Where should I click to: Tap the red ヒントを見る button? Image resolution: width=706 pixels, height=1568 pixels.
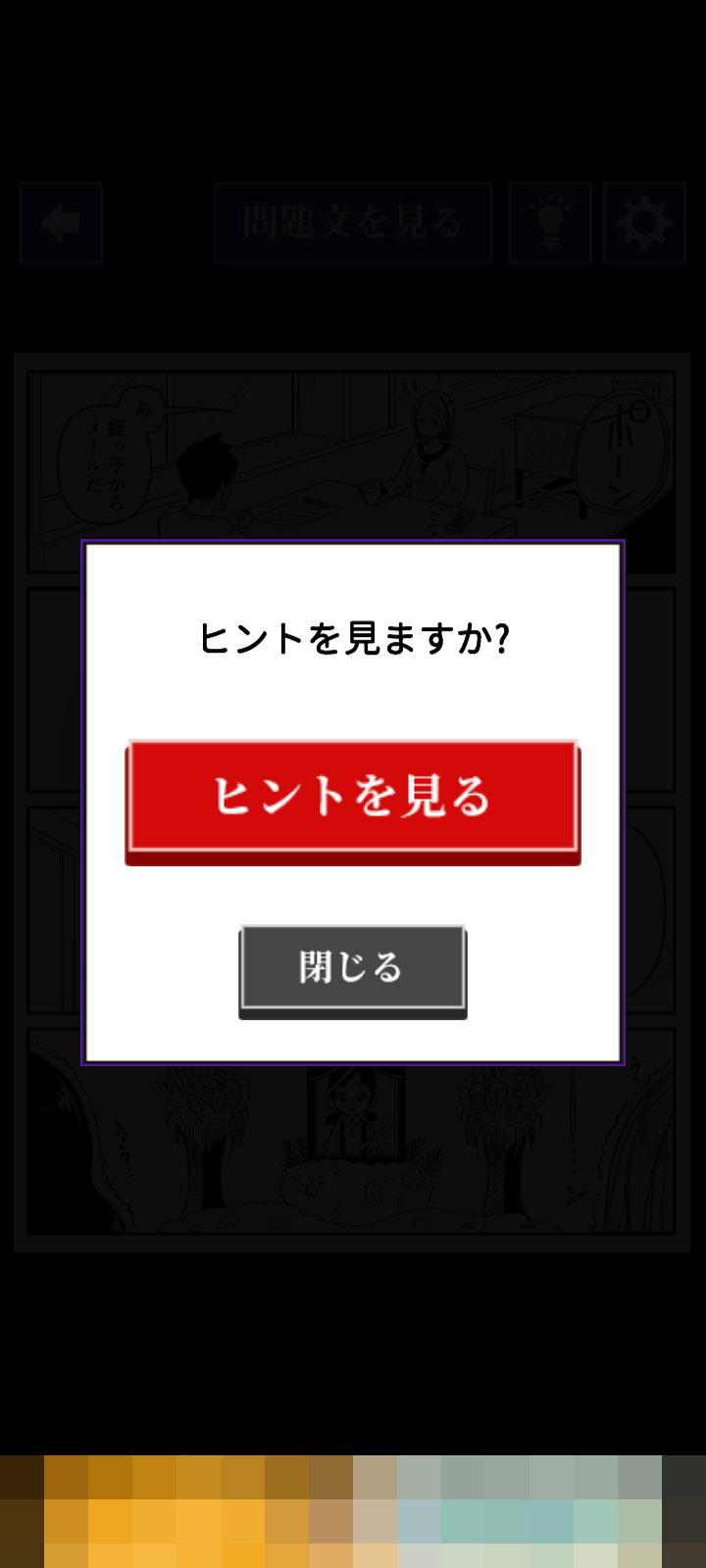coord(353,802)
